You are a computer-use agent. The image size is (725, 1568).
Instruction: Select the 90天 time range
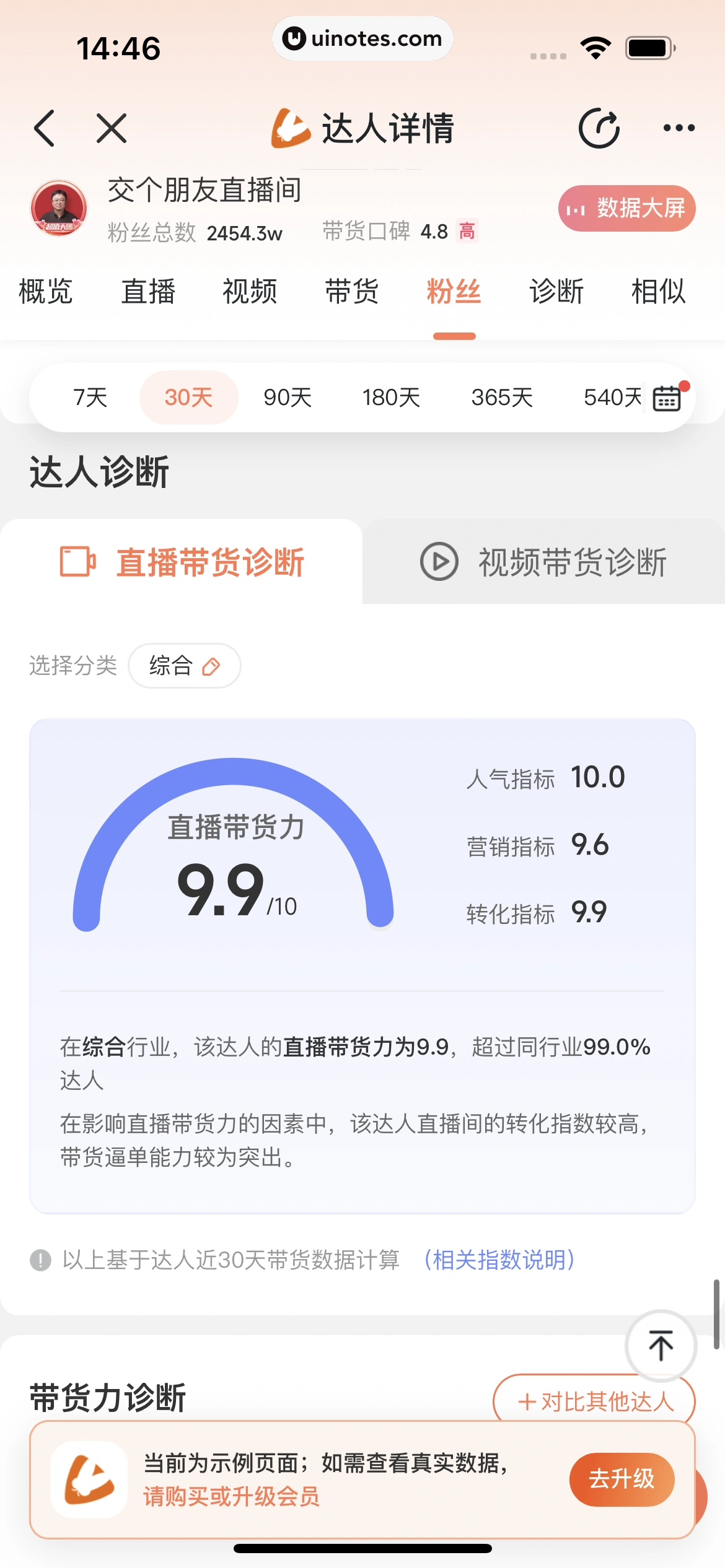286,397
